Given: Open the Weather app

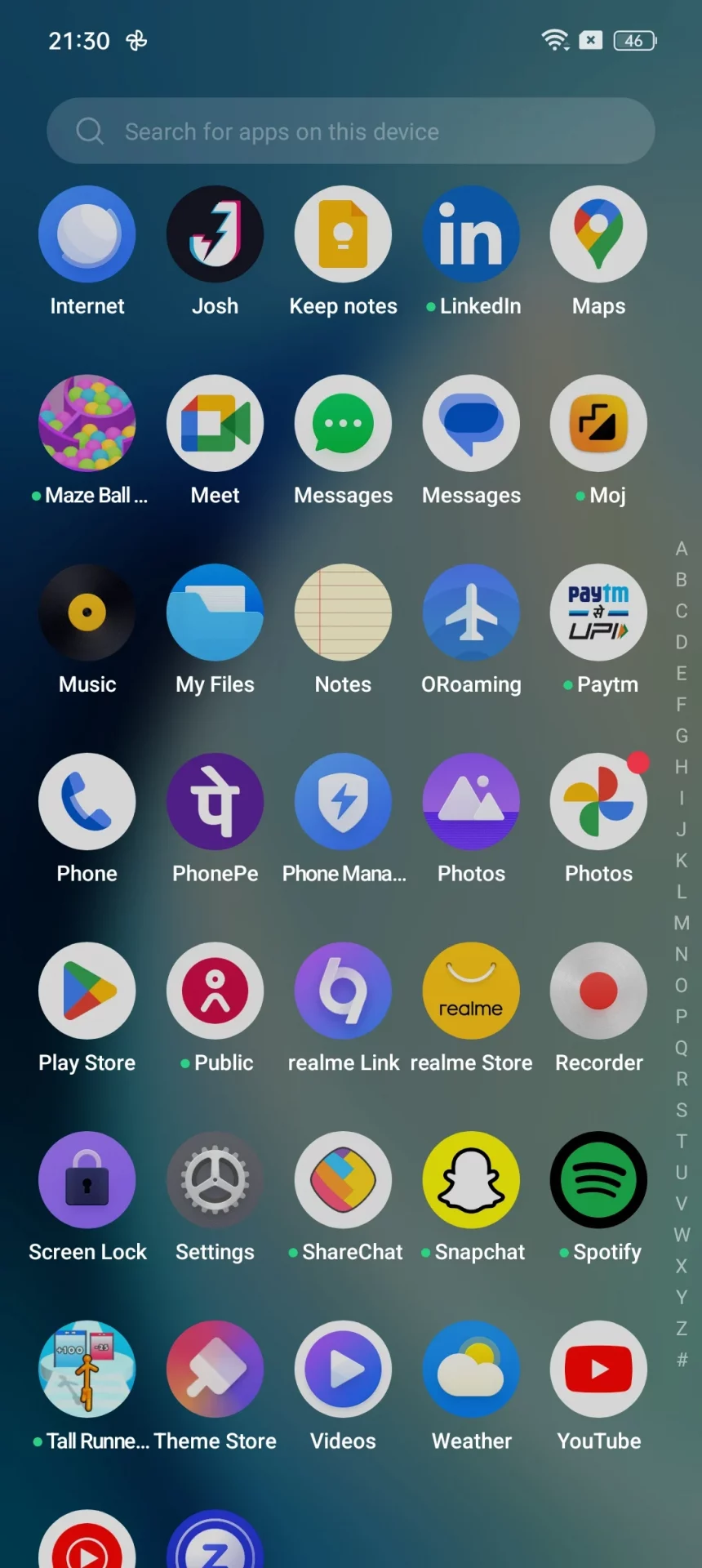Looking at the screenshot, I should 471,1370.
